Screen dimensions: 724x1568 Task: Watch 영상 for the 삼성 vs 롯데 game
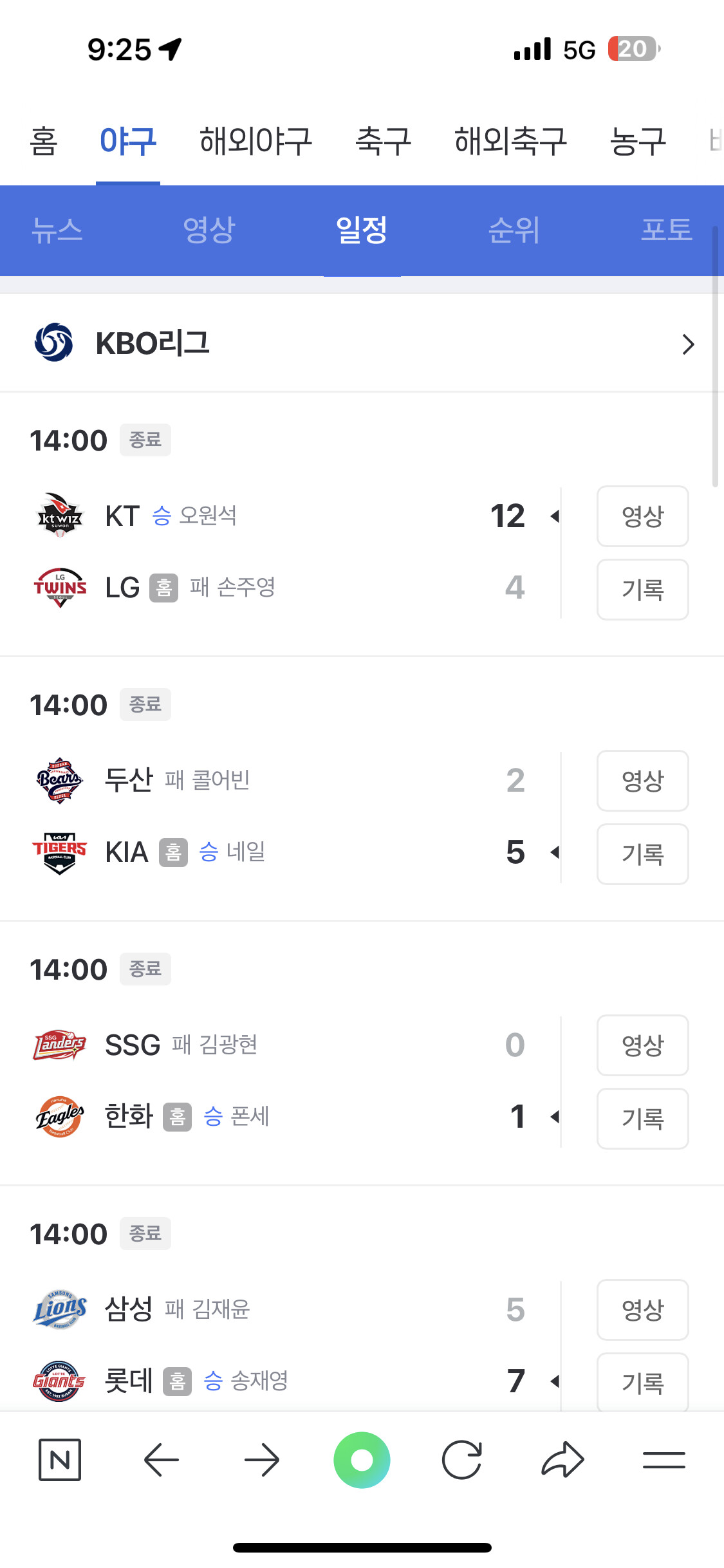click(x=642, y=1310)
